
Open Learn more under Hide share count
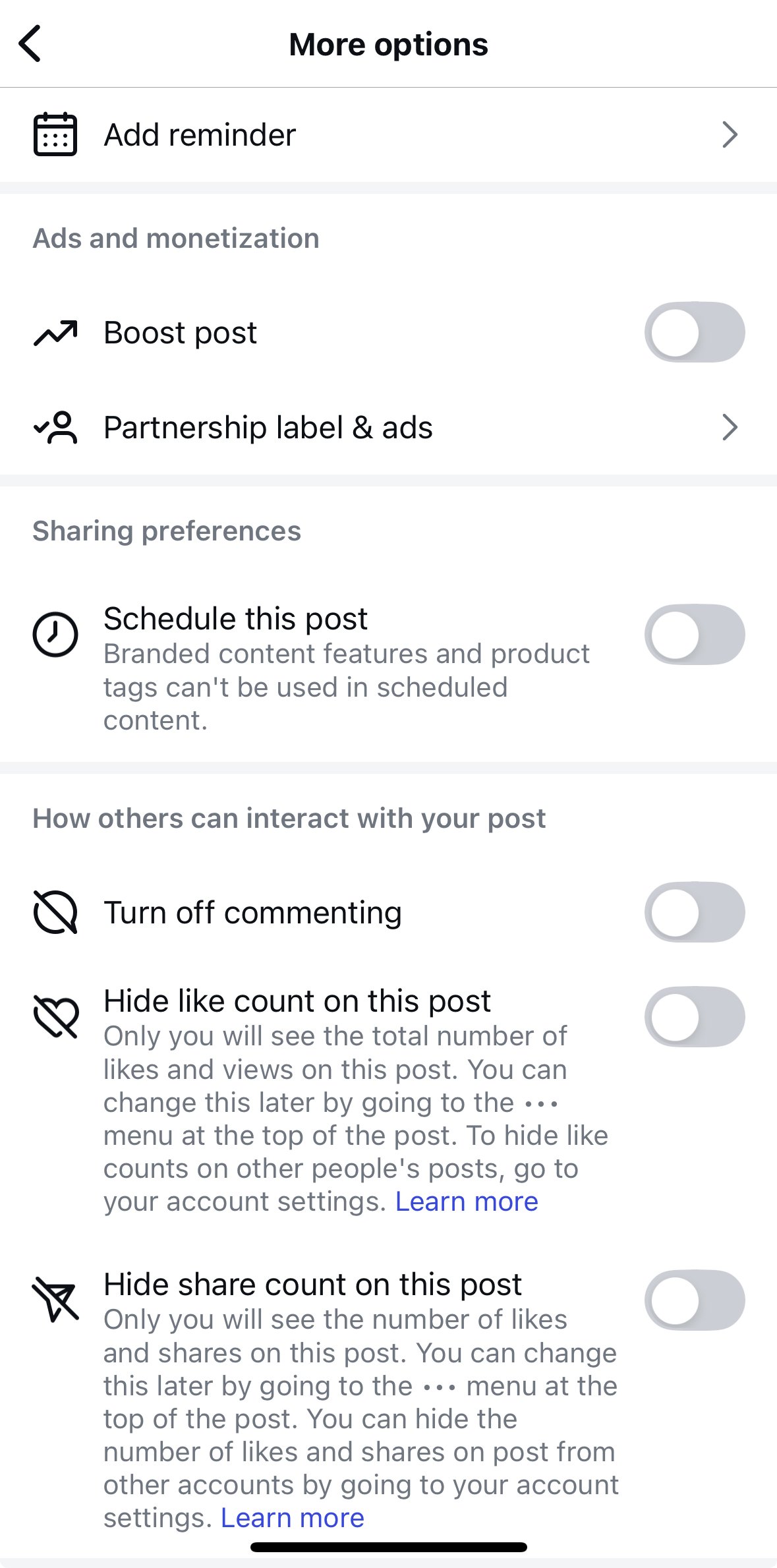pyautogui.click(x=293, y=1518)
